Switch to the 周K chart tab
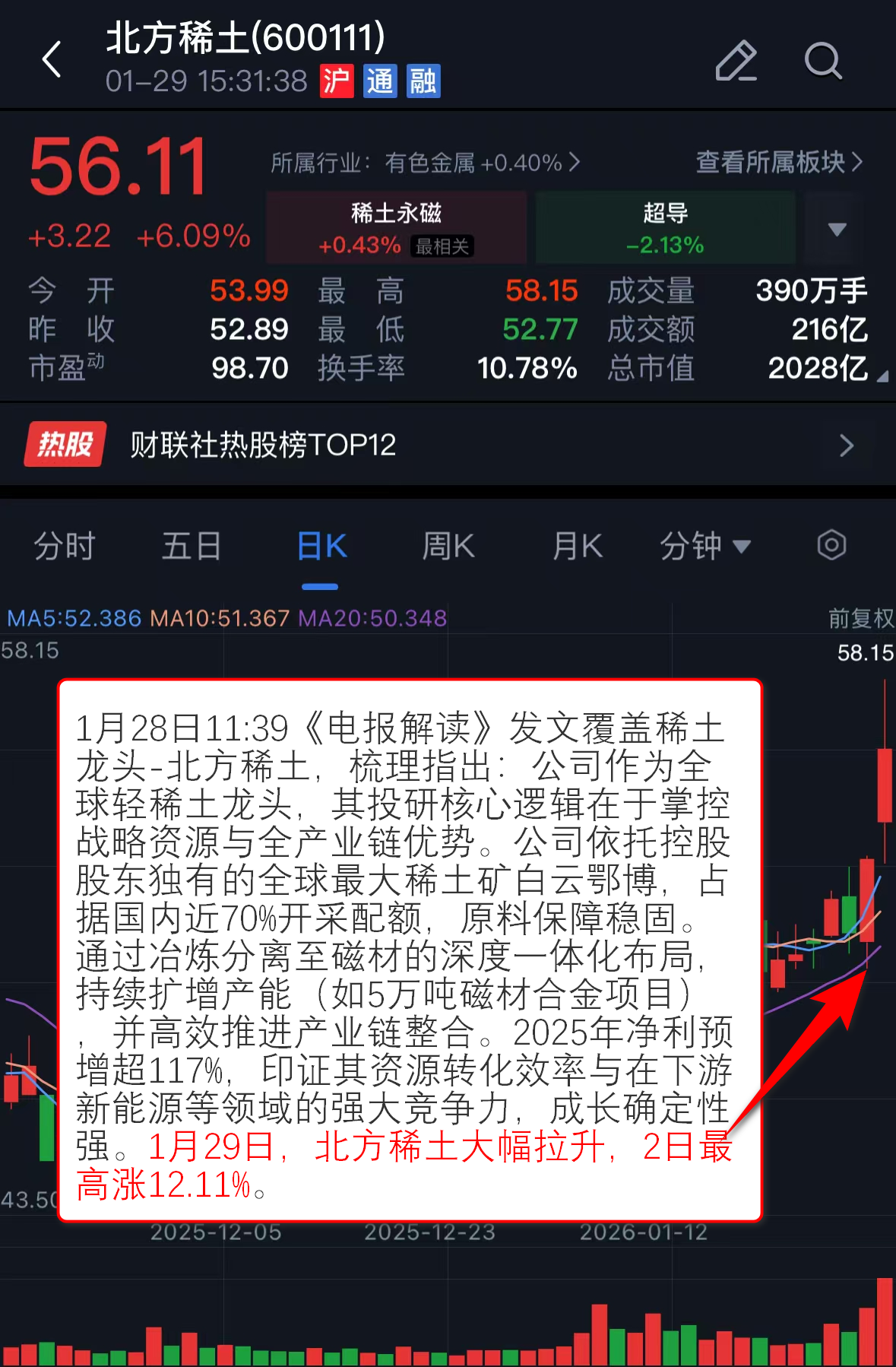Viewport: 896px width, 1367px height. (448, 547)
